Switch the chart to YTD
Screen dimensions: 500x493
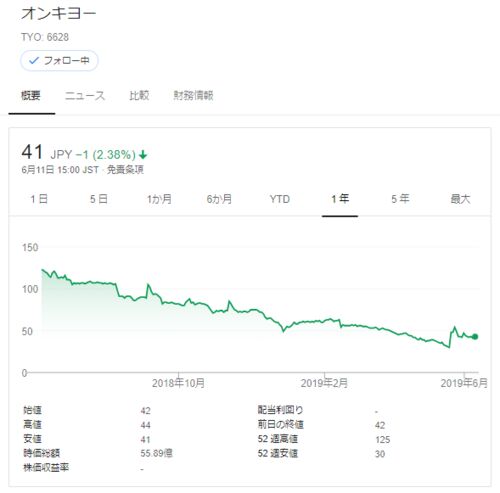tap(280, 199)
